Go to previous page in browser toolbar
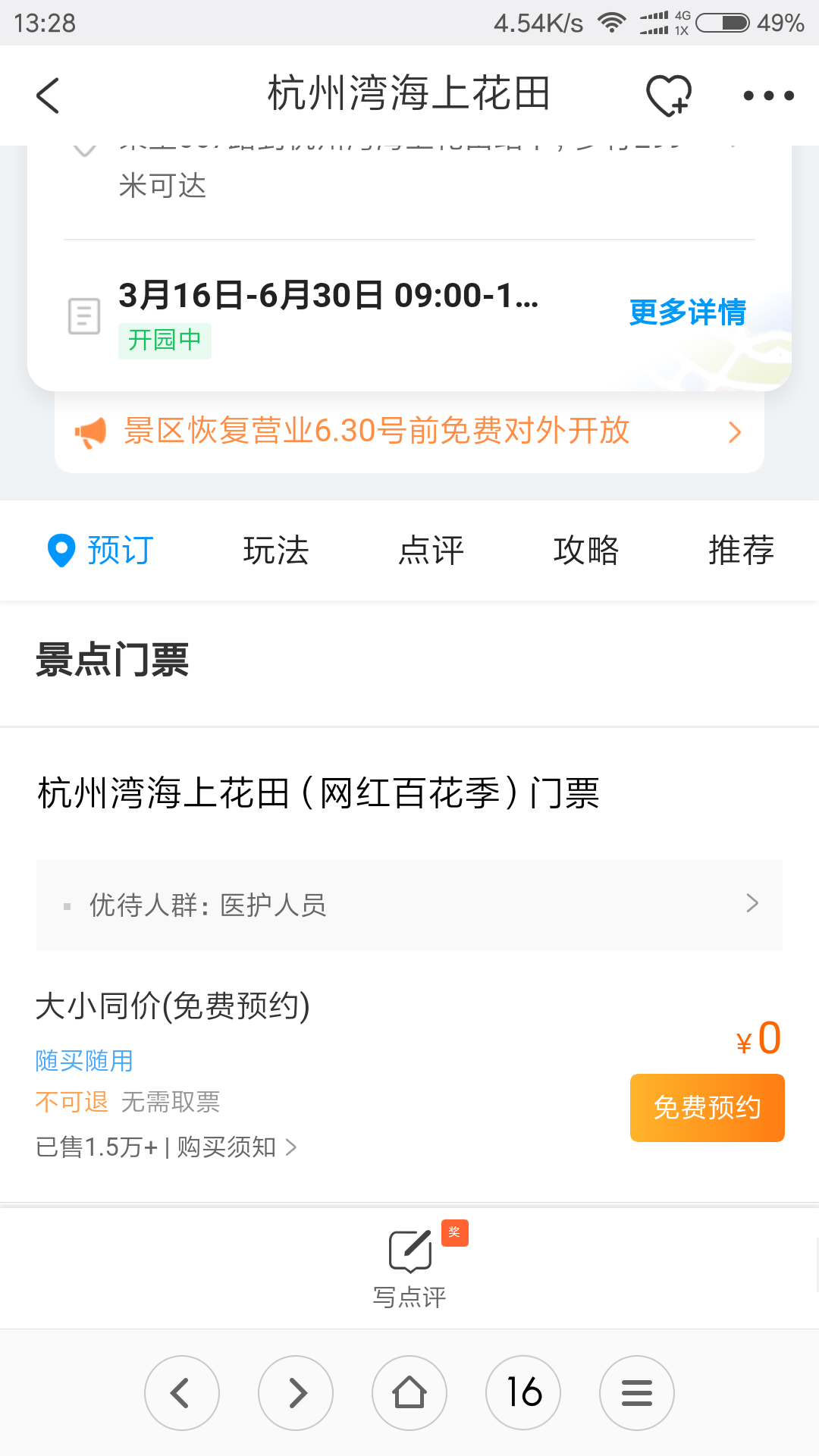The image size is (819, 1456). tap(182, 1393)
